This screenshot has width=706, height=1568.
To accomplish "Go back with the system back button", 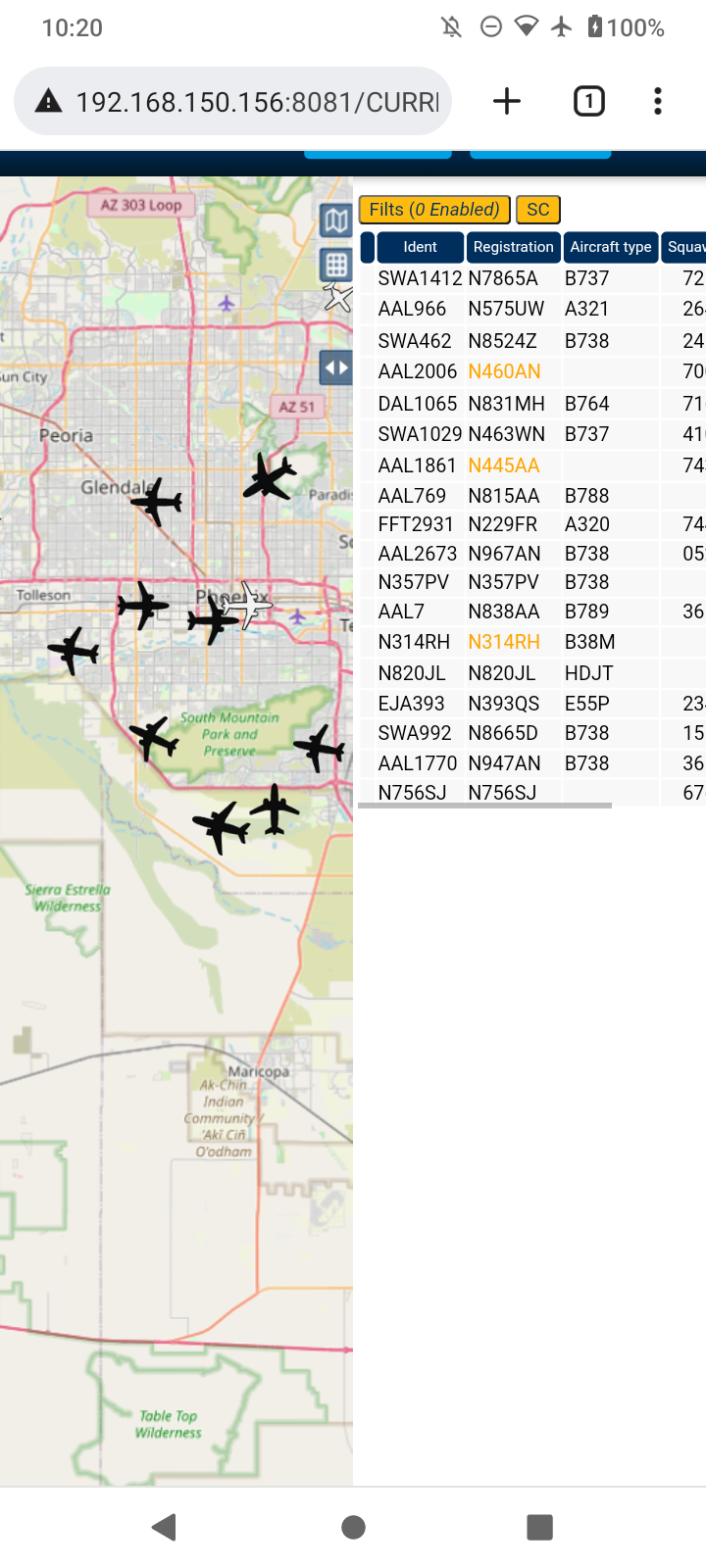I will [165, 1526].
